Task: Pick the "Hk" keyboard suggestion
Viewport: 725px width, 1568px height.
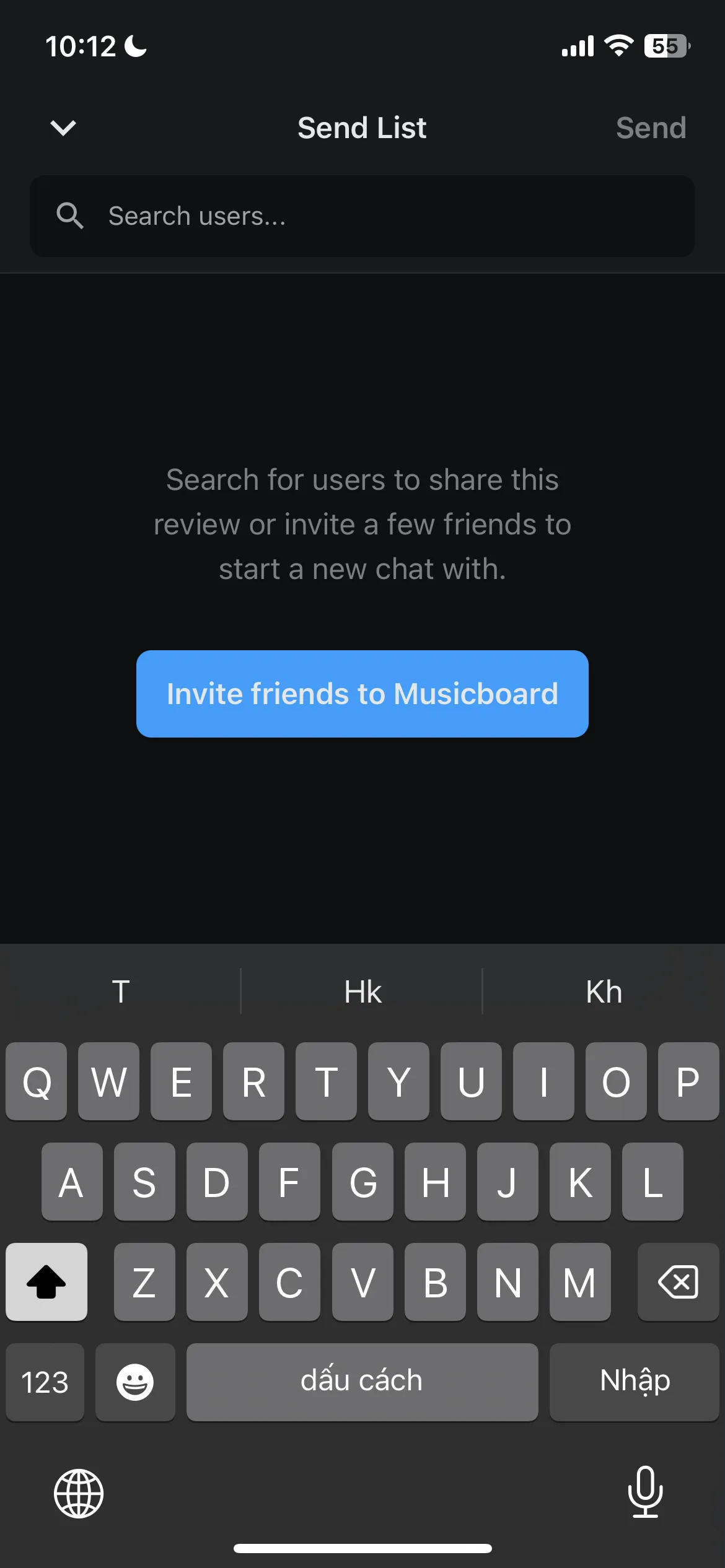Action: 362,991
